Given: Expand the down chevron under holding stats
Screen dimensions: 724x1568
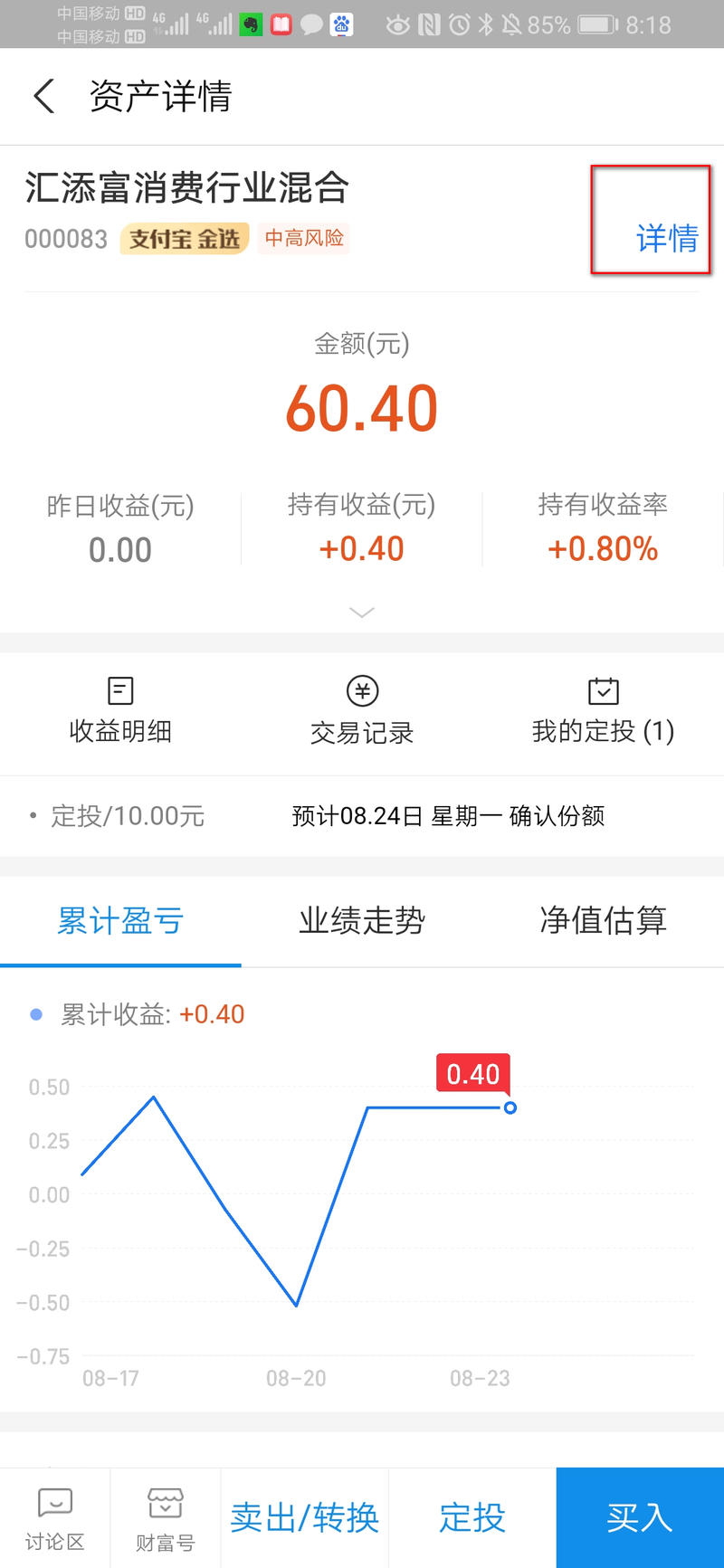Looking at the screenshot, I should (x=361, y=613).
